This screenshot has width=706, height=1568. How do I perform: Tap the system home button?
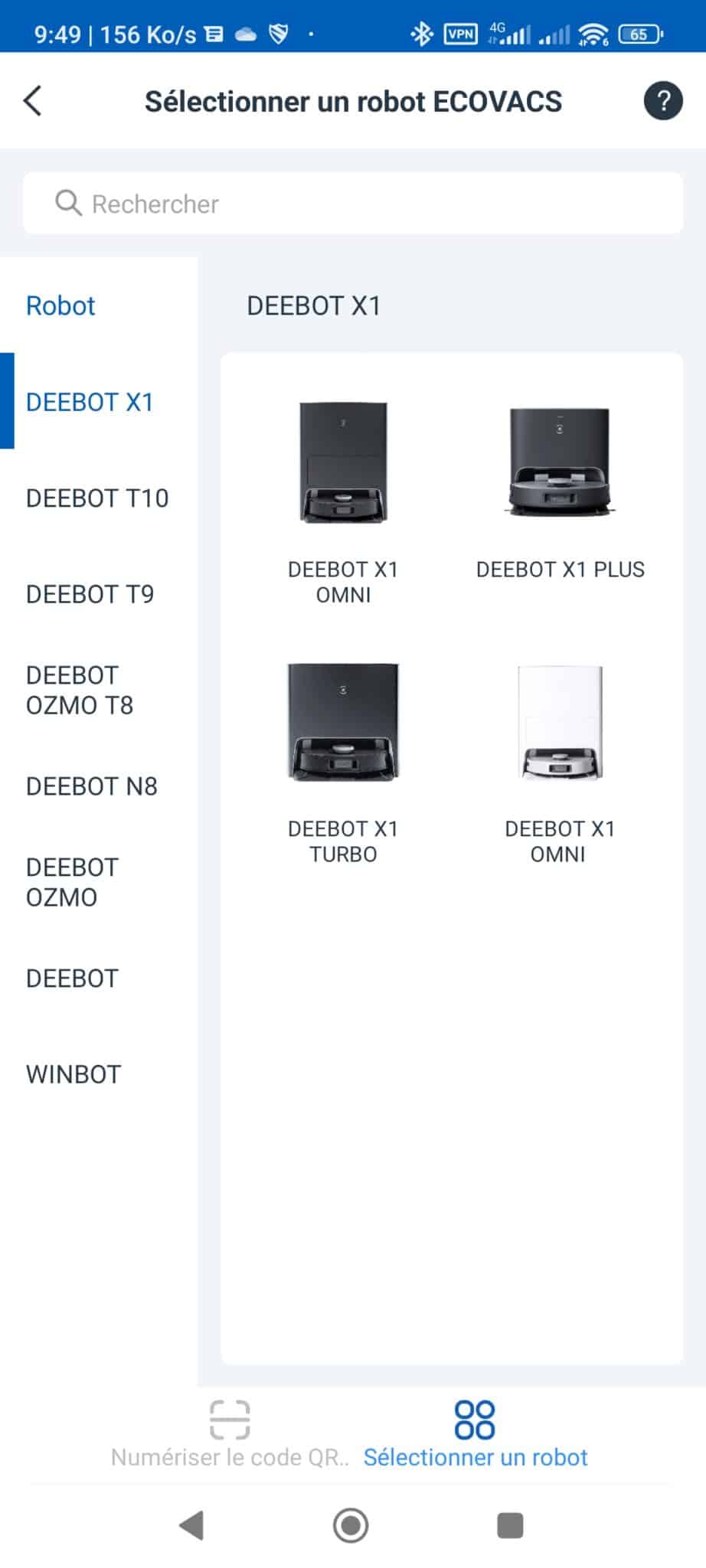(x=351, y=1525)
